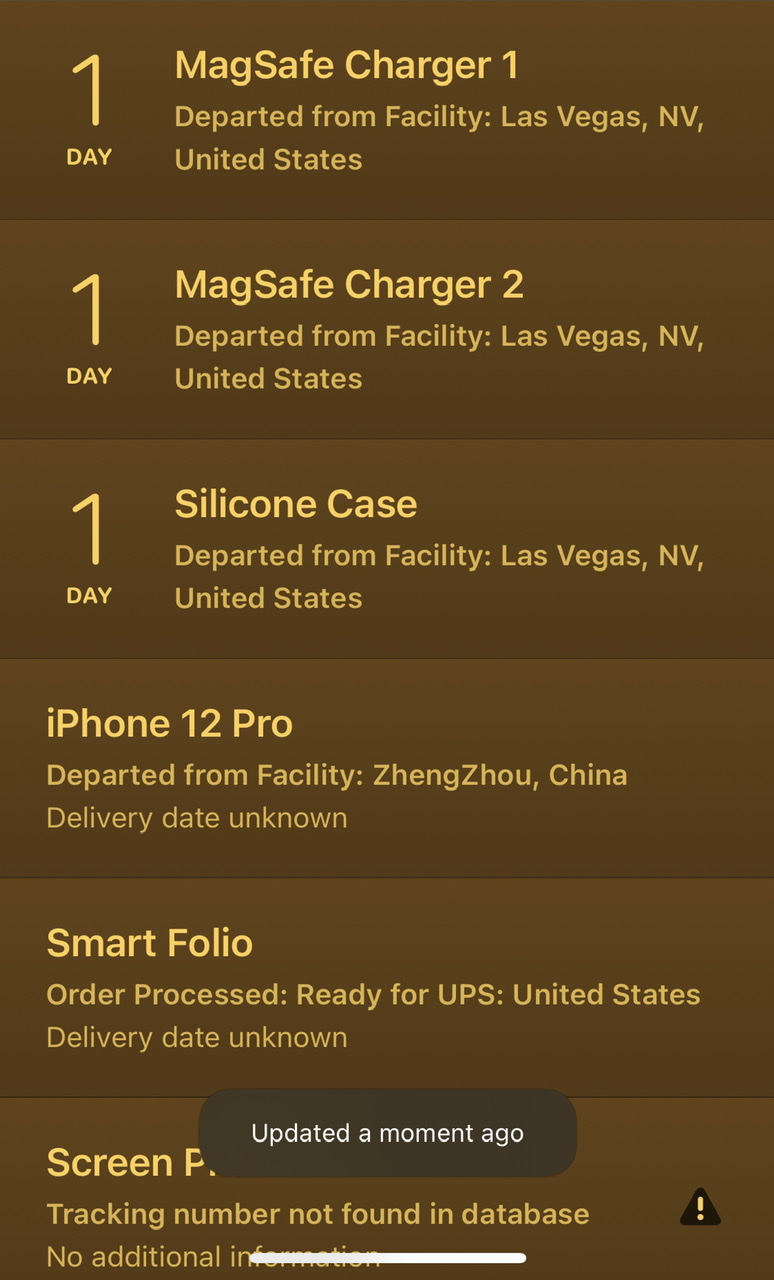774x1280 pixels.
Task: Select the Smart Folio delivery row
Action: pyautogui.click(x=387, y=988)
